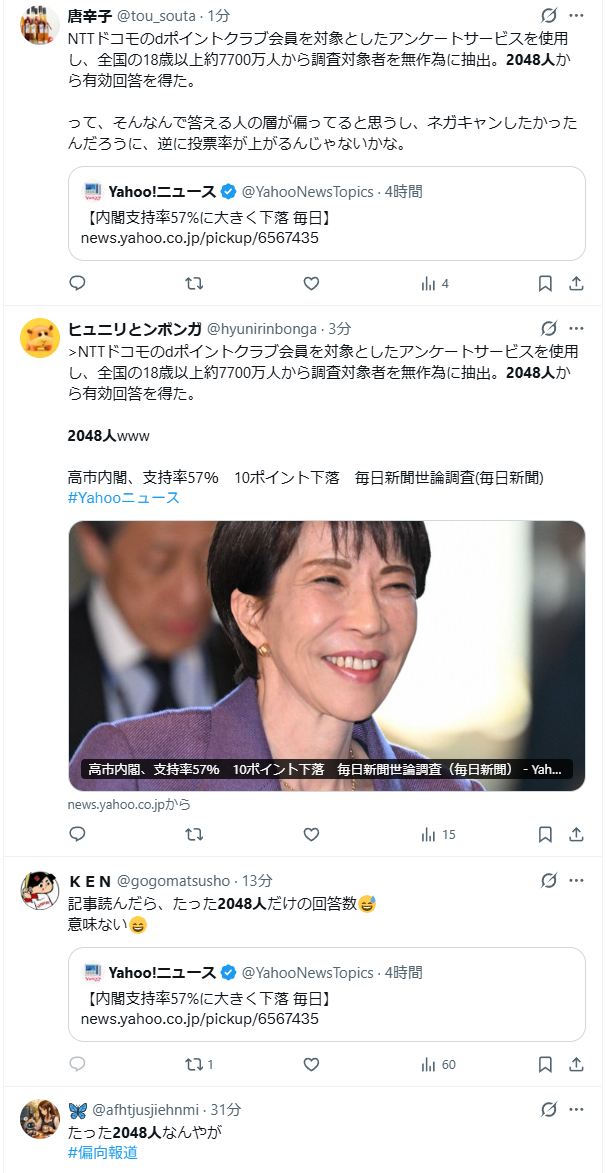The image size is (607, 1173).
Task: Tap the #偏向報道 hashtag
Action: point(103,1152)
